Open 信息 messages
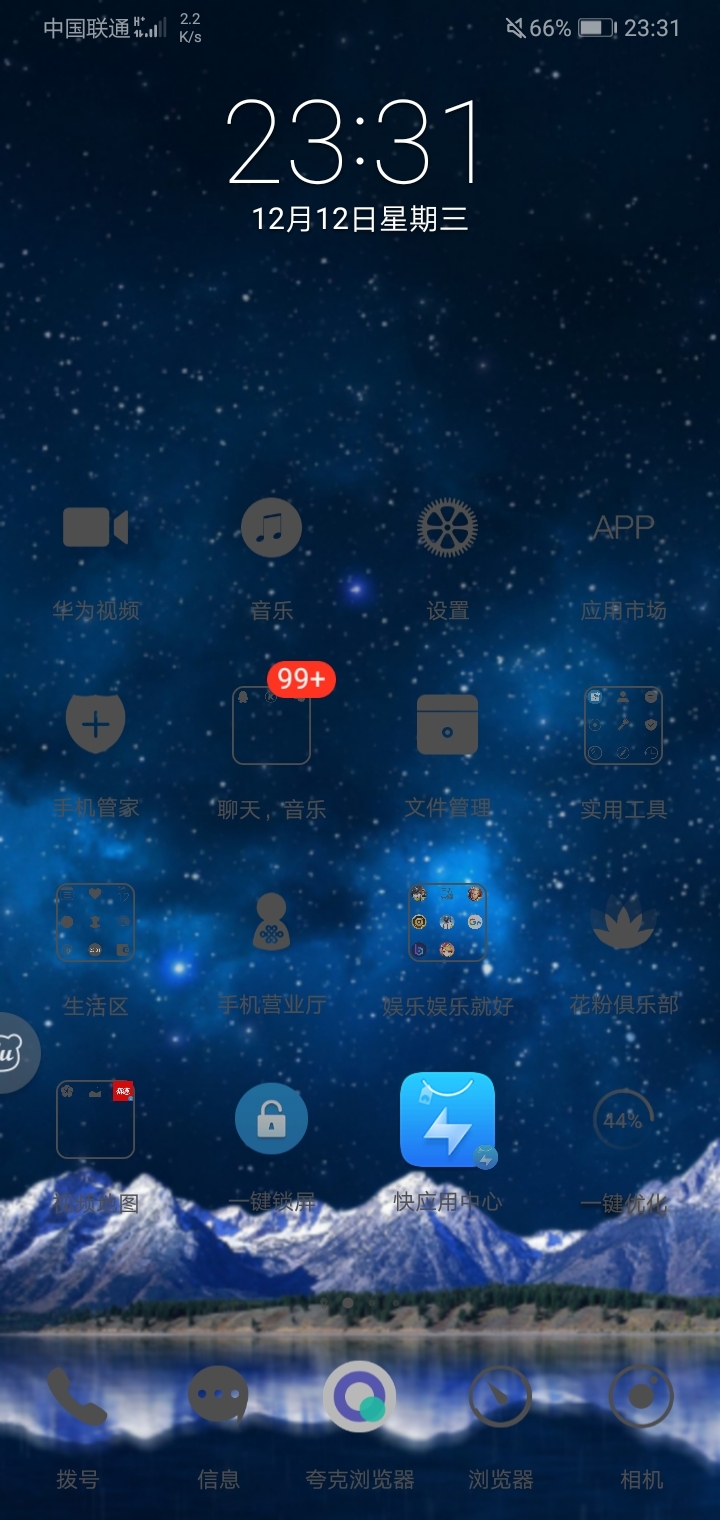This screenshot has height=1520, width=720. pos(218,1397)
